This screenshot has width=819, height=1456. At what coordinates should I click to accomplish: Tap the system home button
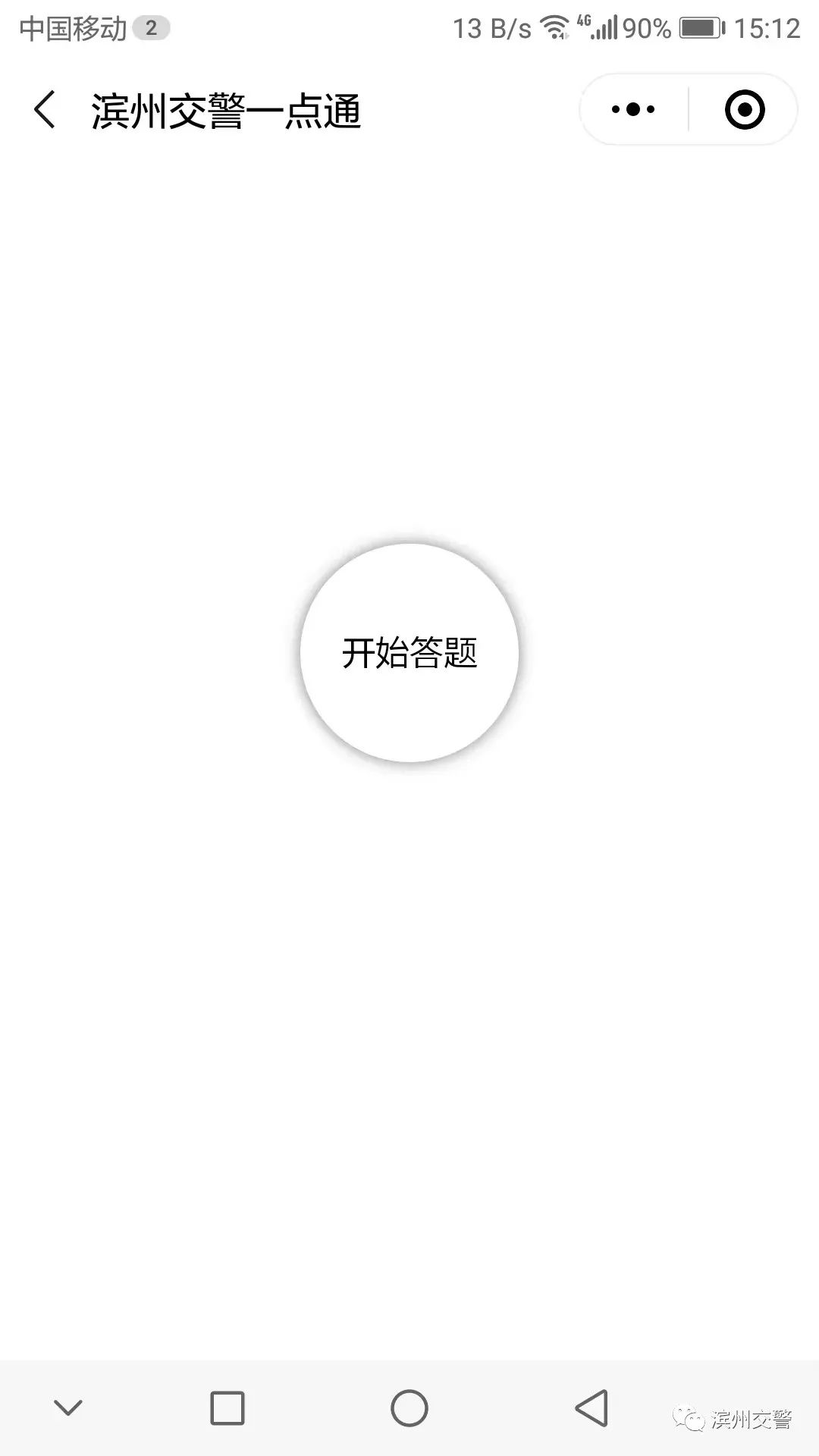409,1408
